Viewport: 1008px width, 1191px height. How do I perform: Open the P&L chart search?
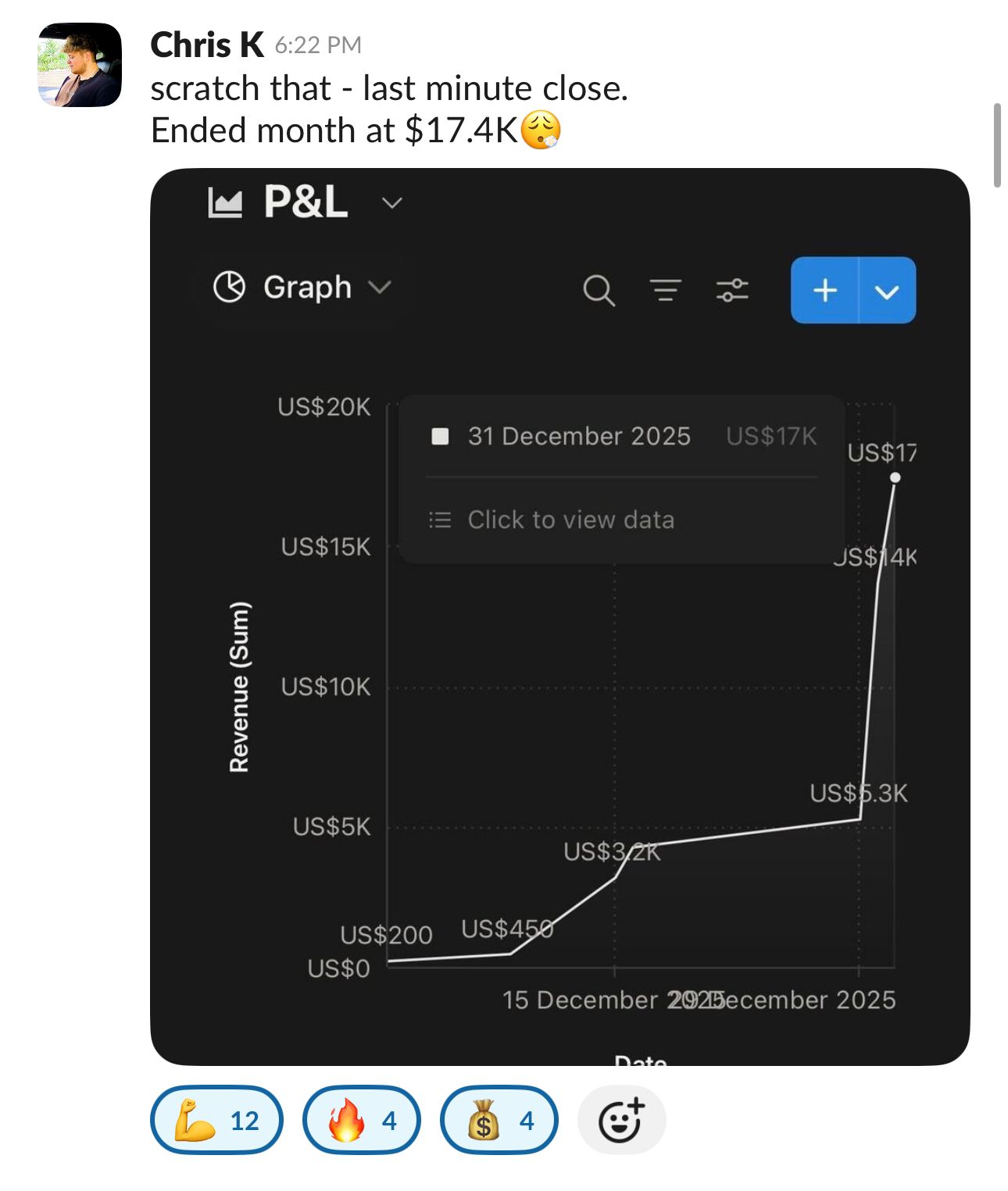point(598,291)
